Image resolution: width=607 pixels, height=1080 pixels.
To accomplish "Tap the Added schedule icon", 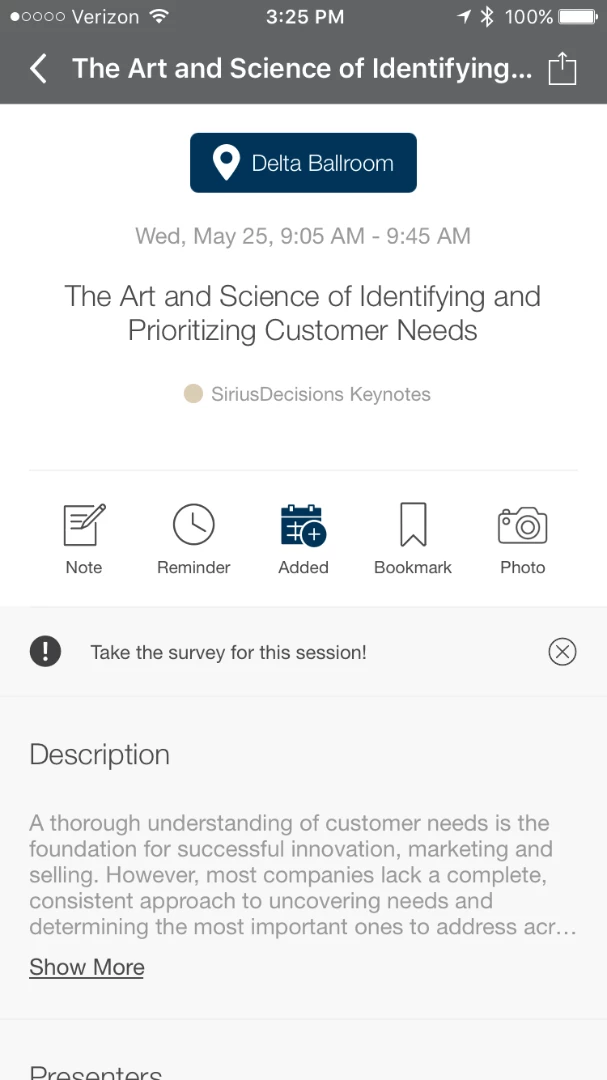I will tap(303, 539).
